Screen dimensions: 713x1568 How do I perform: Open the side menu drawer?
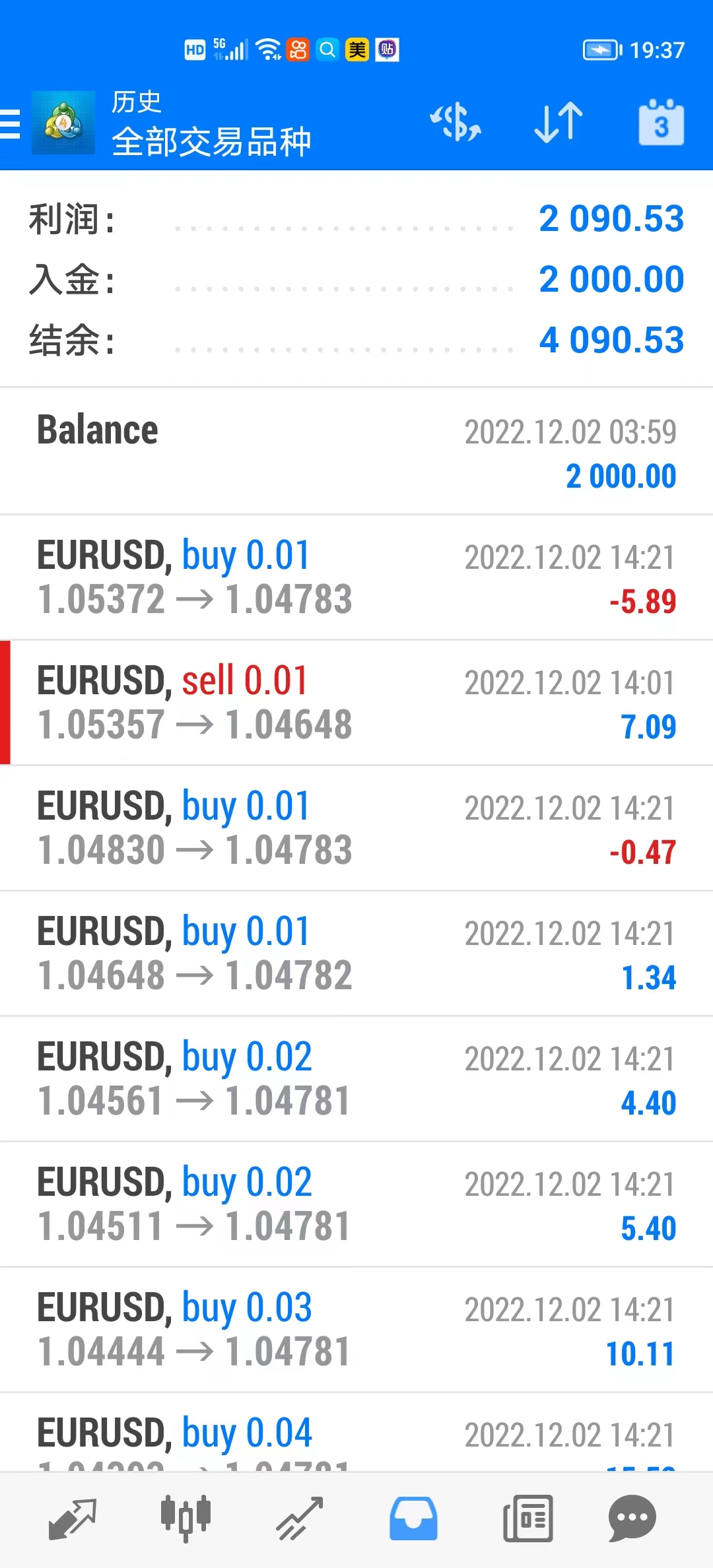click(x=11, y=124)
